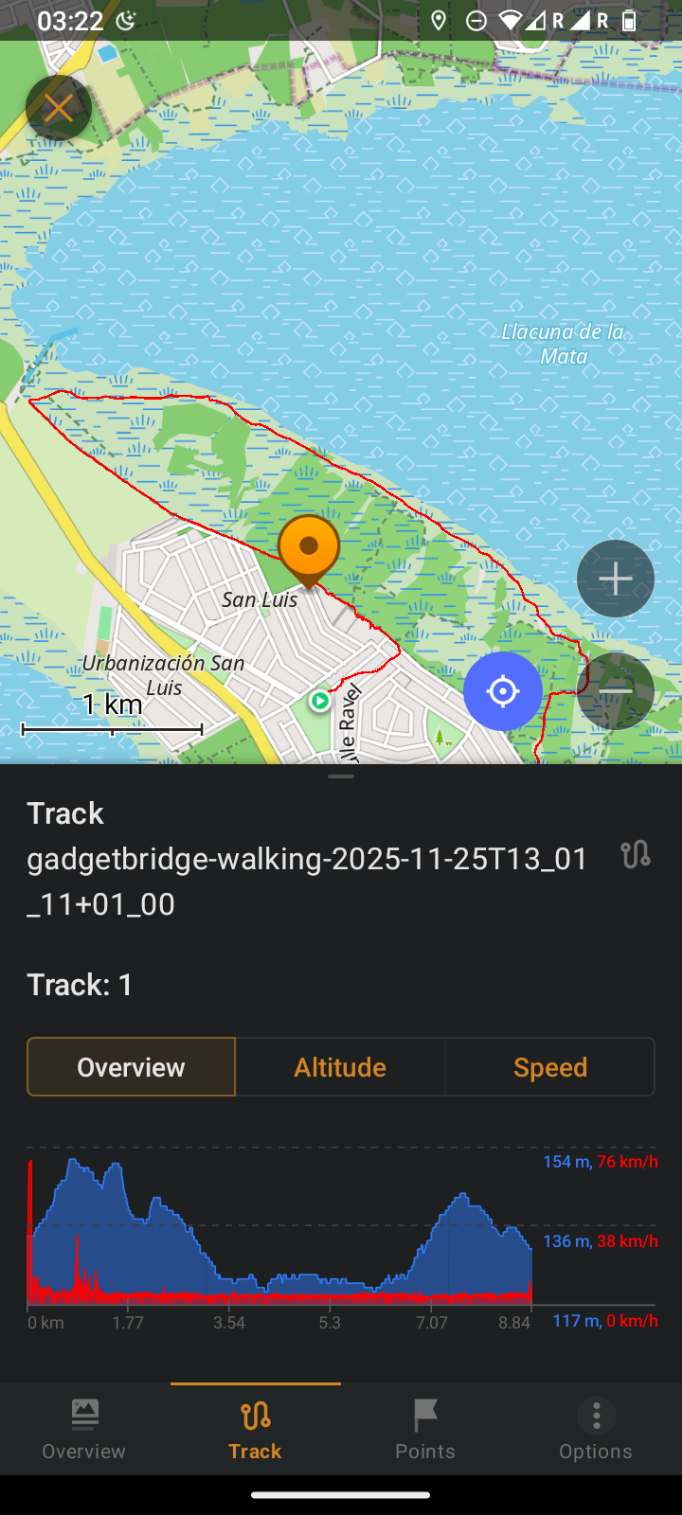Tap the track icon beside the file name
This screenshot has width=682, height=1515.
coord(635,855)
